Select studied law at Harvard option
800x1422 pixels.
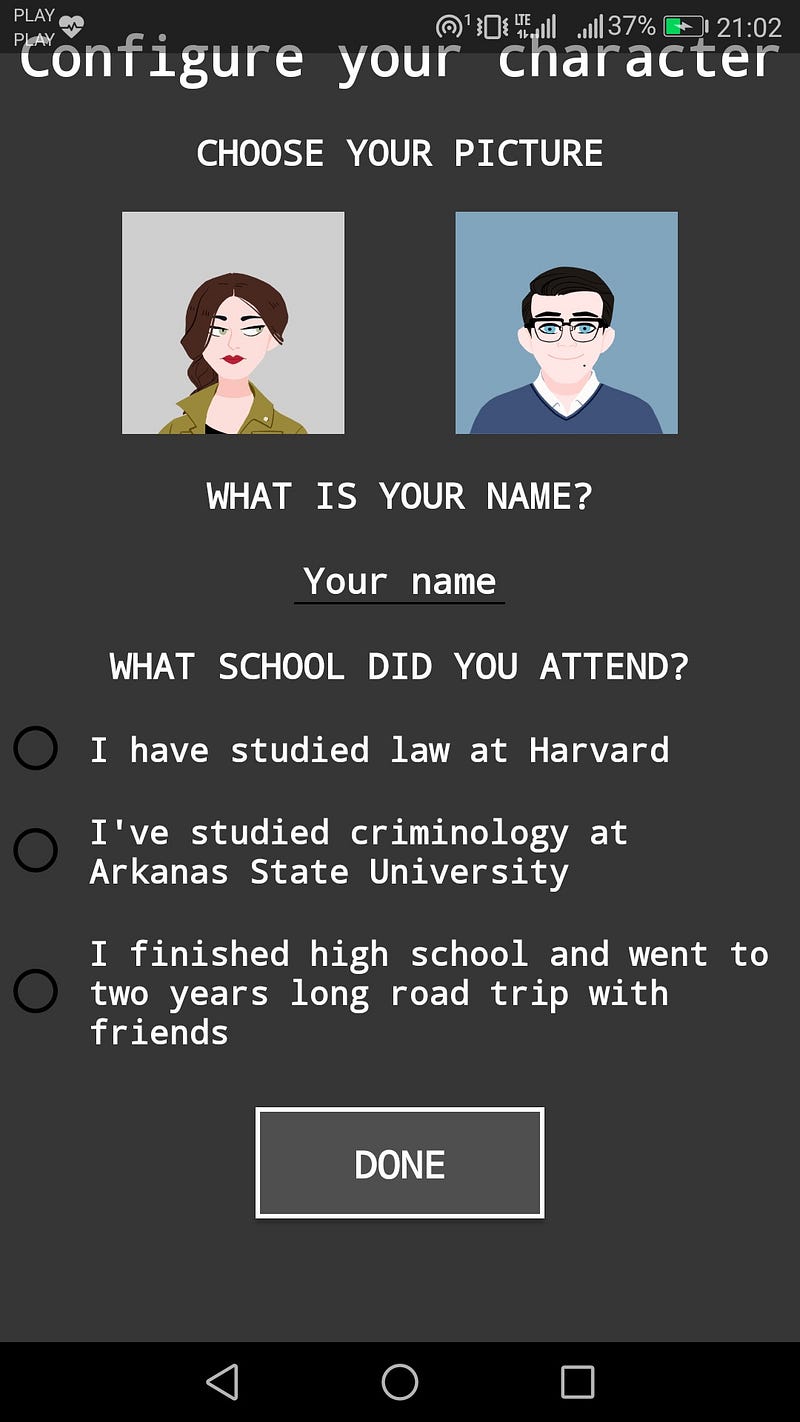pyautogui.click(x=36, y=749)
